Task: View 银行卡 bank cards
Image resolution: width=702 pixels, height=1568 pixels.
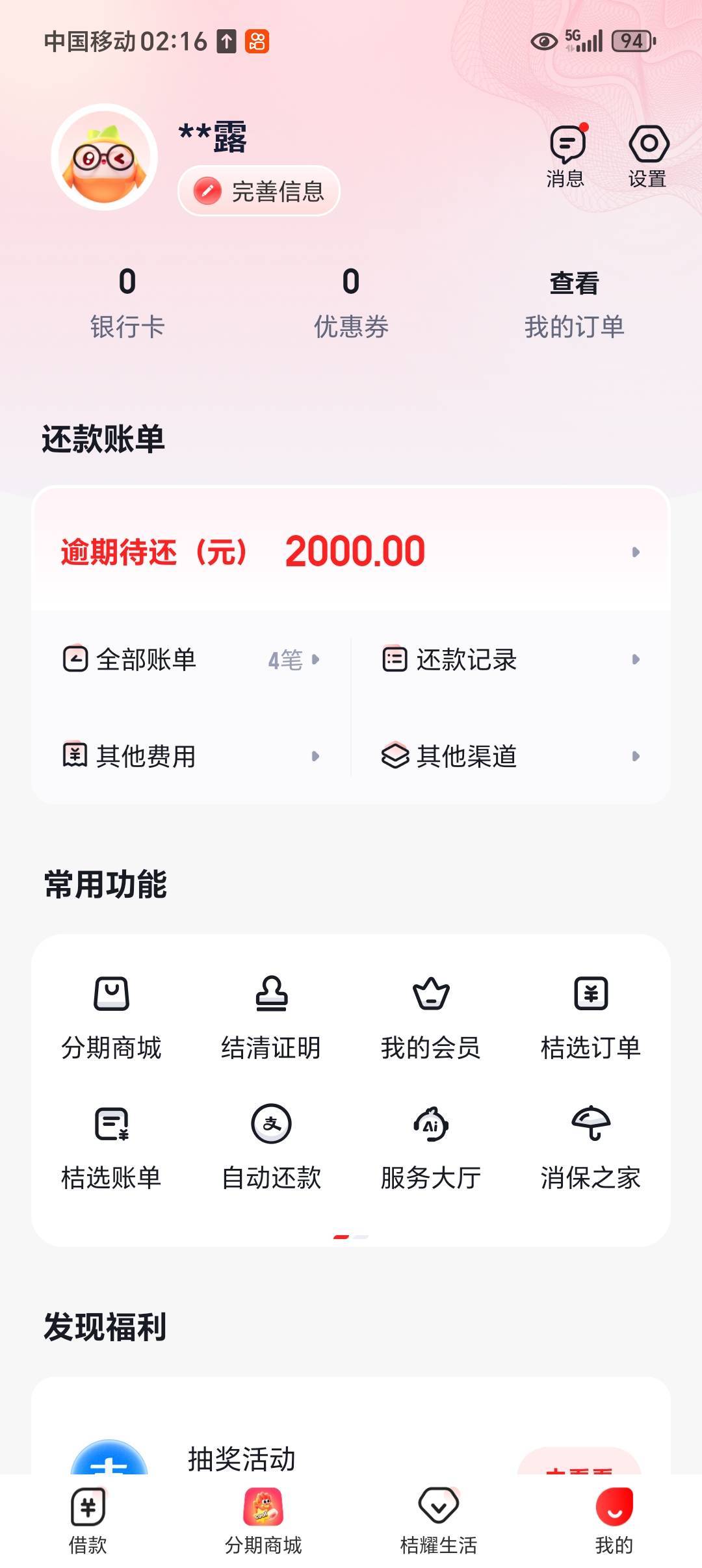Action: [x=127, y=302]
